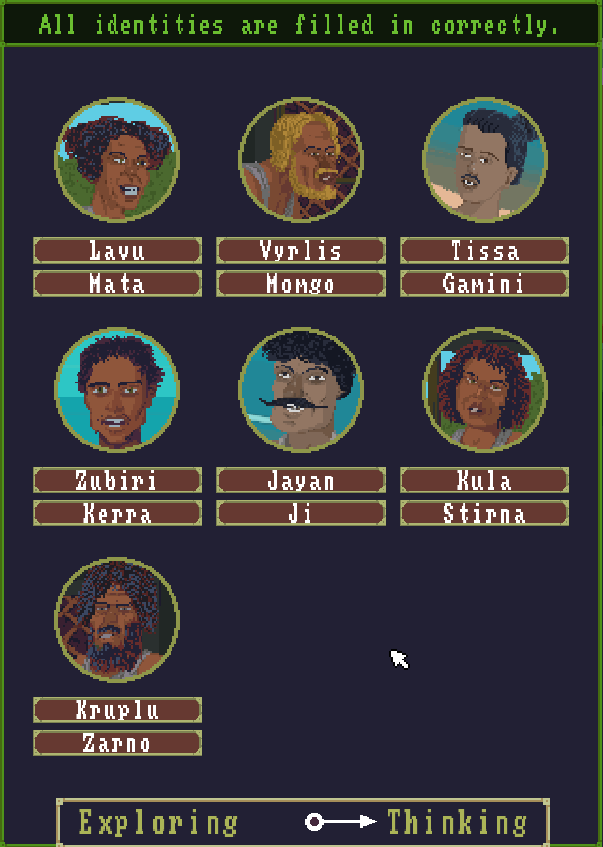Tap the Tissa name slot
The width and height of the screenshot is (603, 847).
pyautogui.click(x=485, y=250)
